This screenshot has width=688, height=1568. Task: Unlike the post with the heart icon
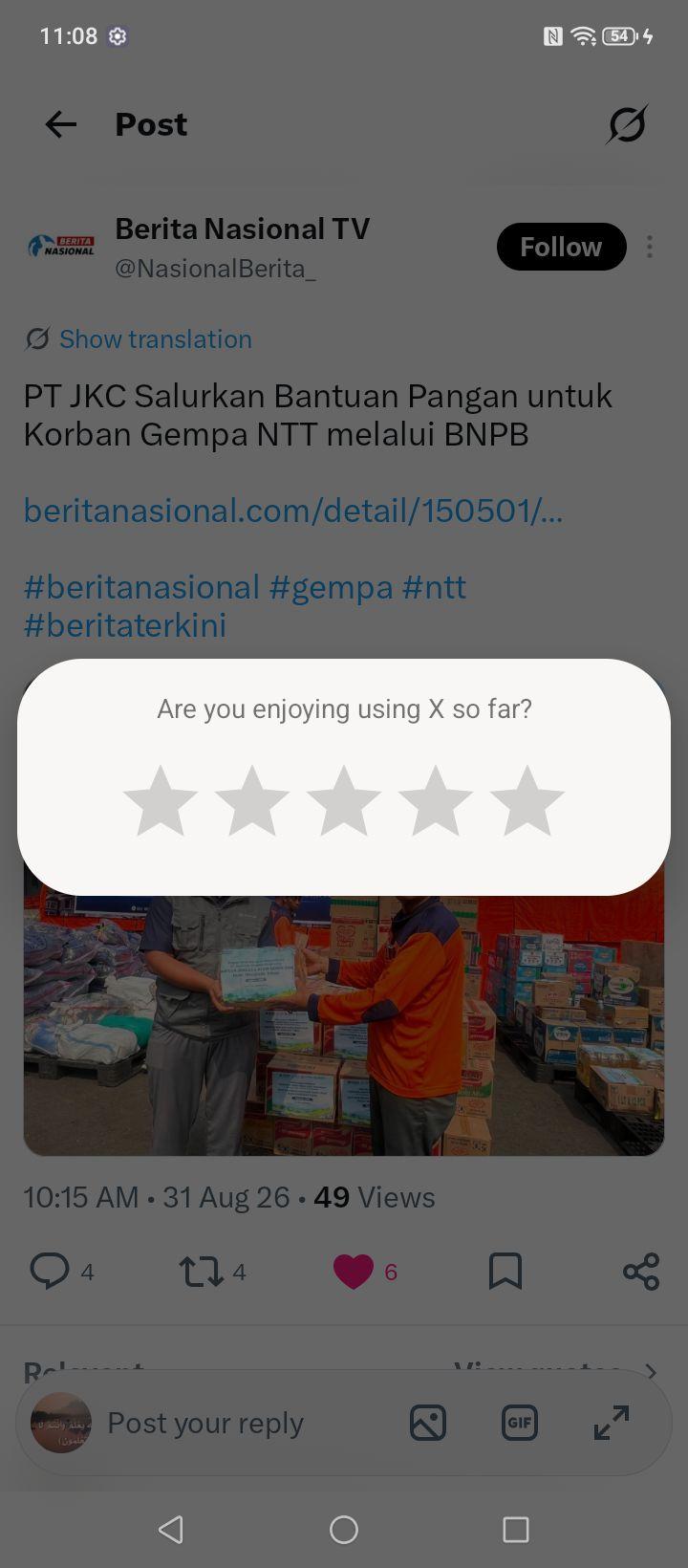coord(354,1272)
